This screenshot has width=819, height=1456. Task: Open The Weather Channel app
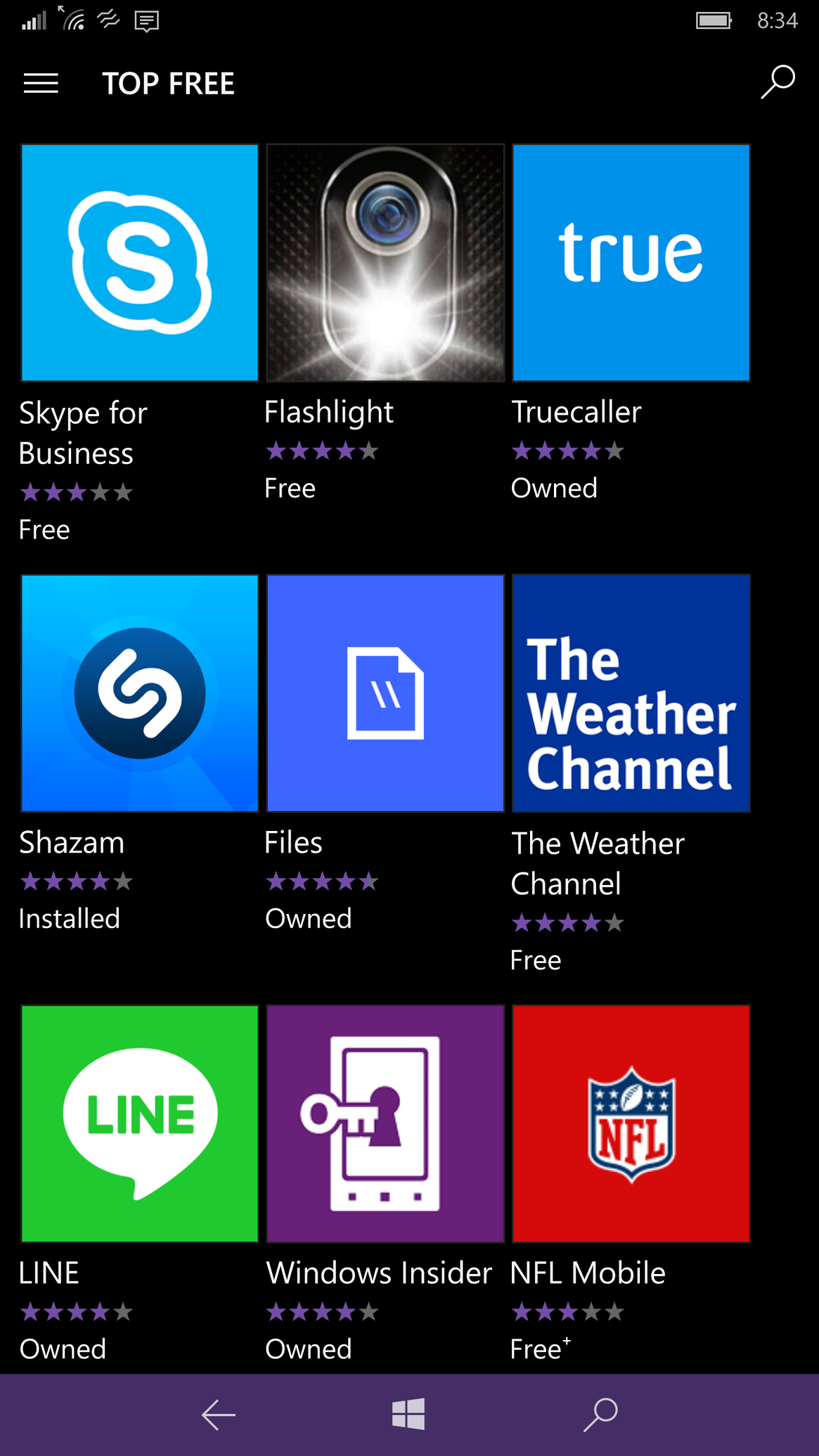(631, 693)
